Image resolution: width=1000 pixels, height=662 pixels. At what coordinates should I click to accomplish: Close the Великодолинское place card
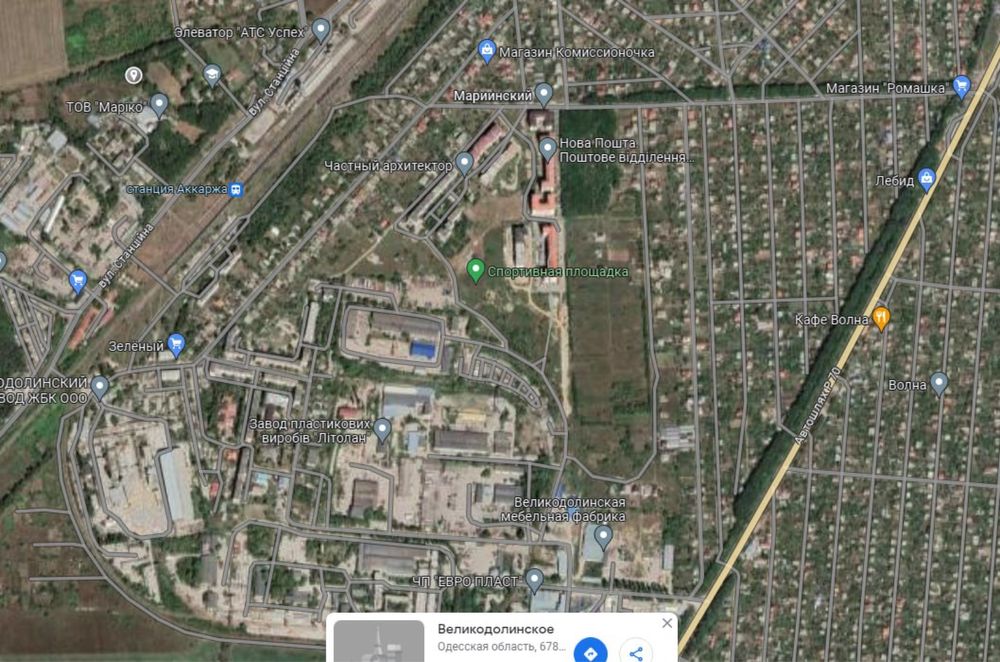pyautogui.click(x=667, y=624)
